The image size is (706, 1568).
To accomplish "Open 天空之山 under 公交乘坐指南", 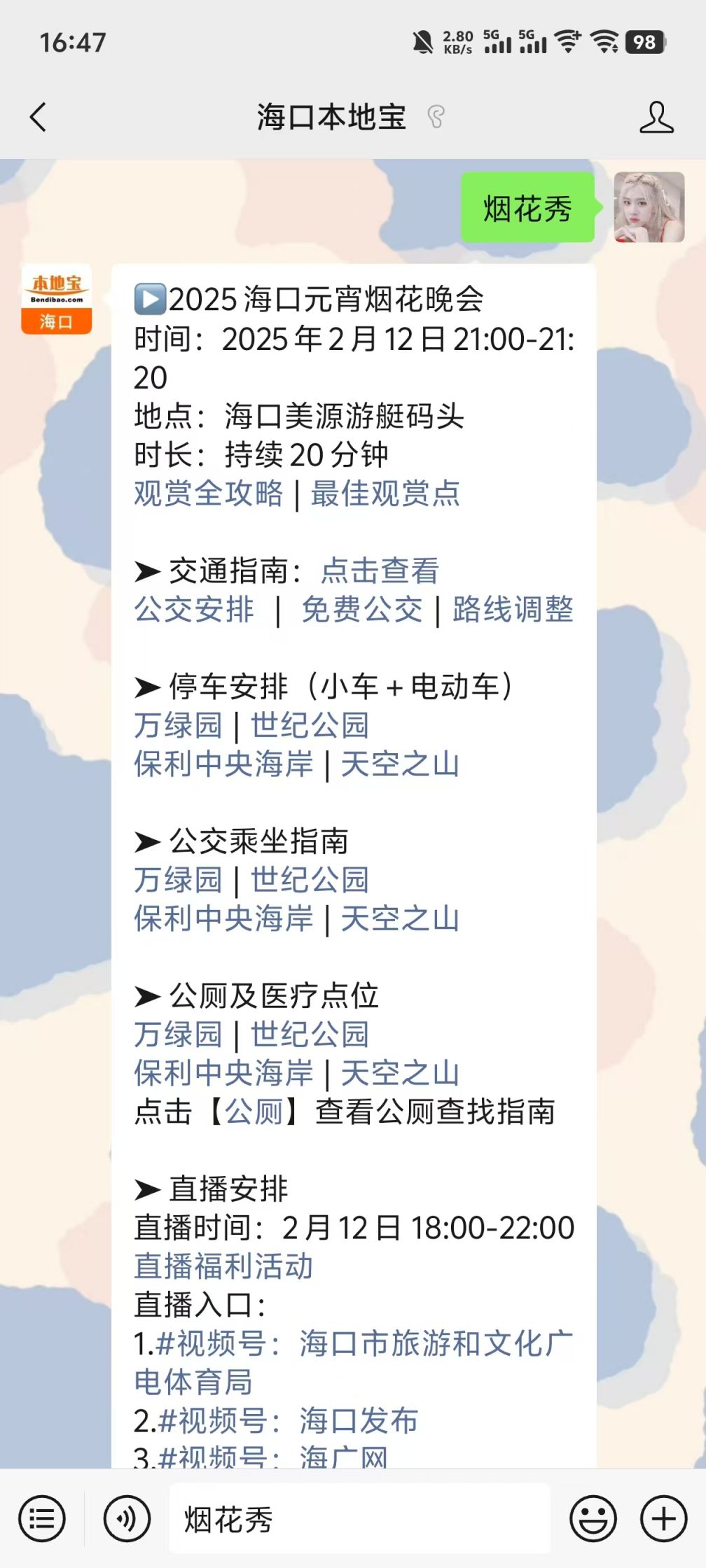I will 400,918.
